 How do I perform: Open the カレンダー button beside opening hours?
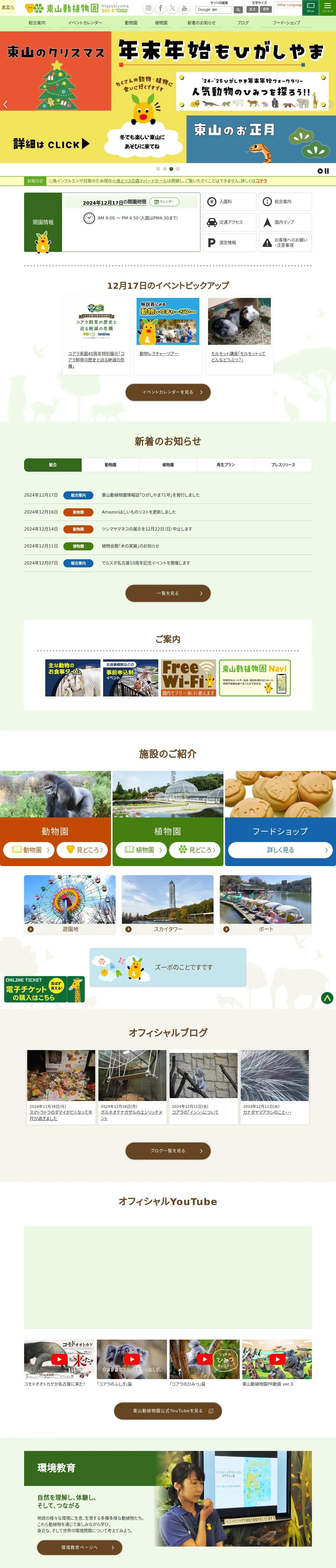point(165,201)
